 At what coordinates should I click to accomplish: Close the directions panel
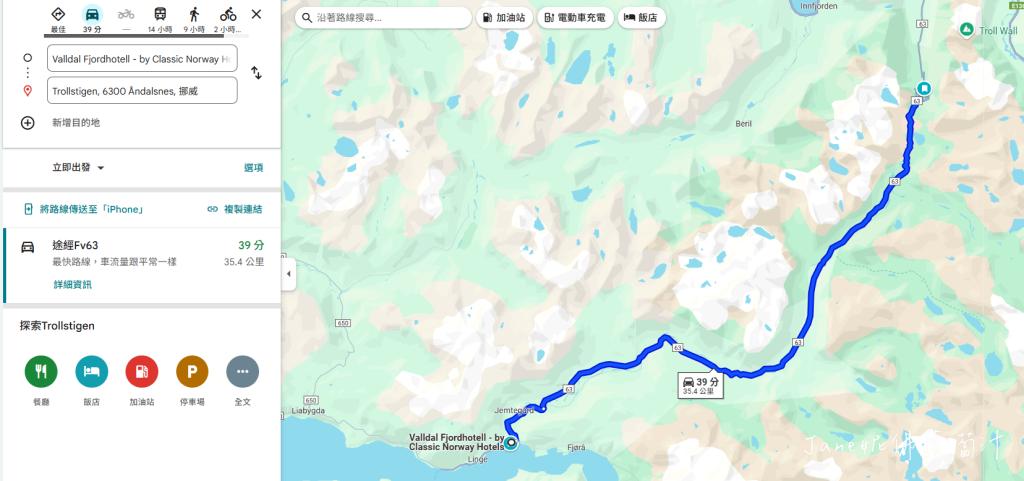pos(256,15)
